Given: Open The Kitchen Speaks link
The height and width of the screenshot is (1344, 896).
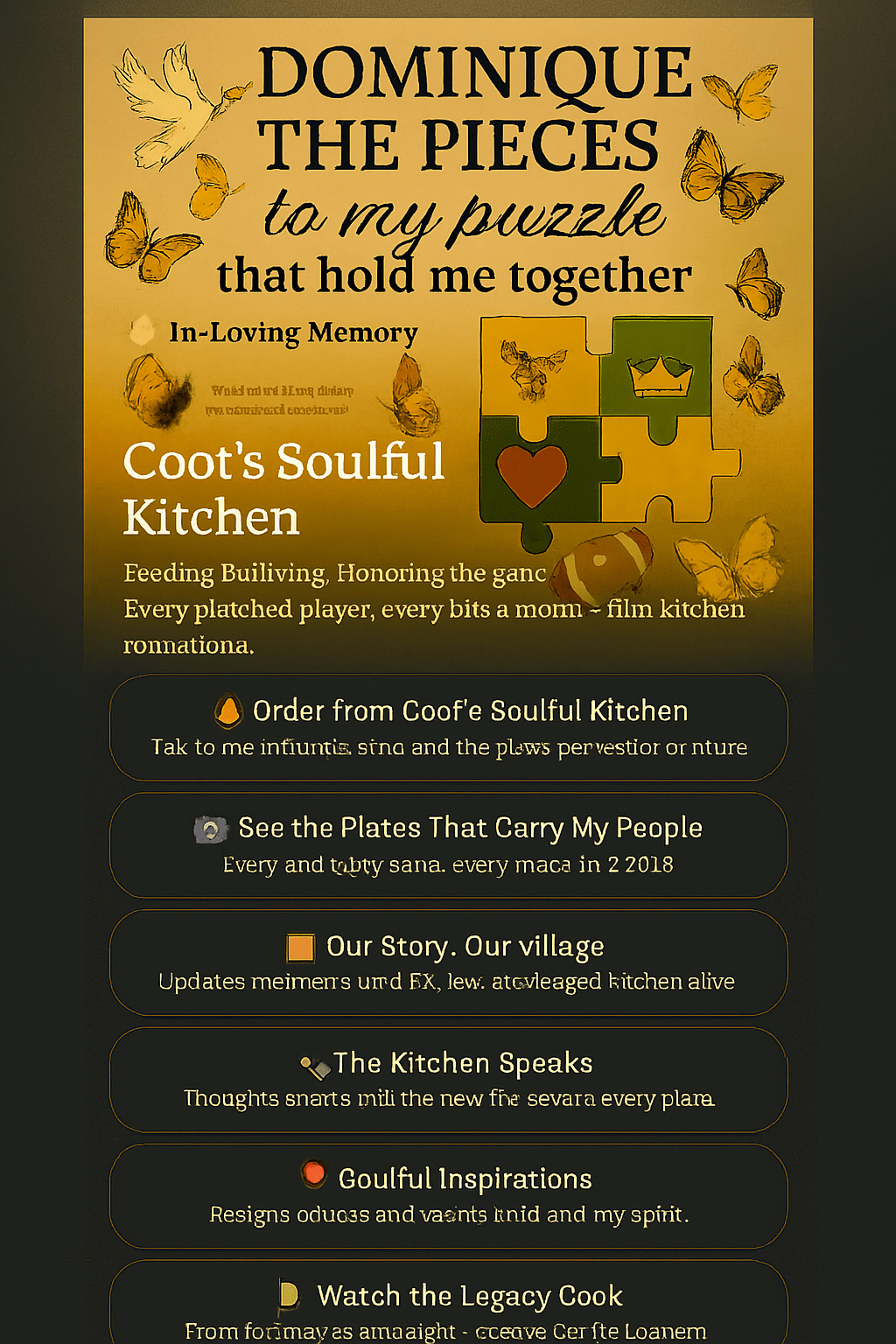Looking at the screenshot, I should pos(448,1079).
